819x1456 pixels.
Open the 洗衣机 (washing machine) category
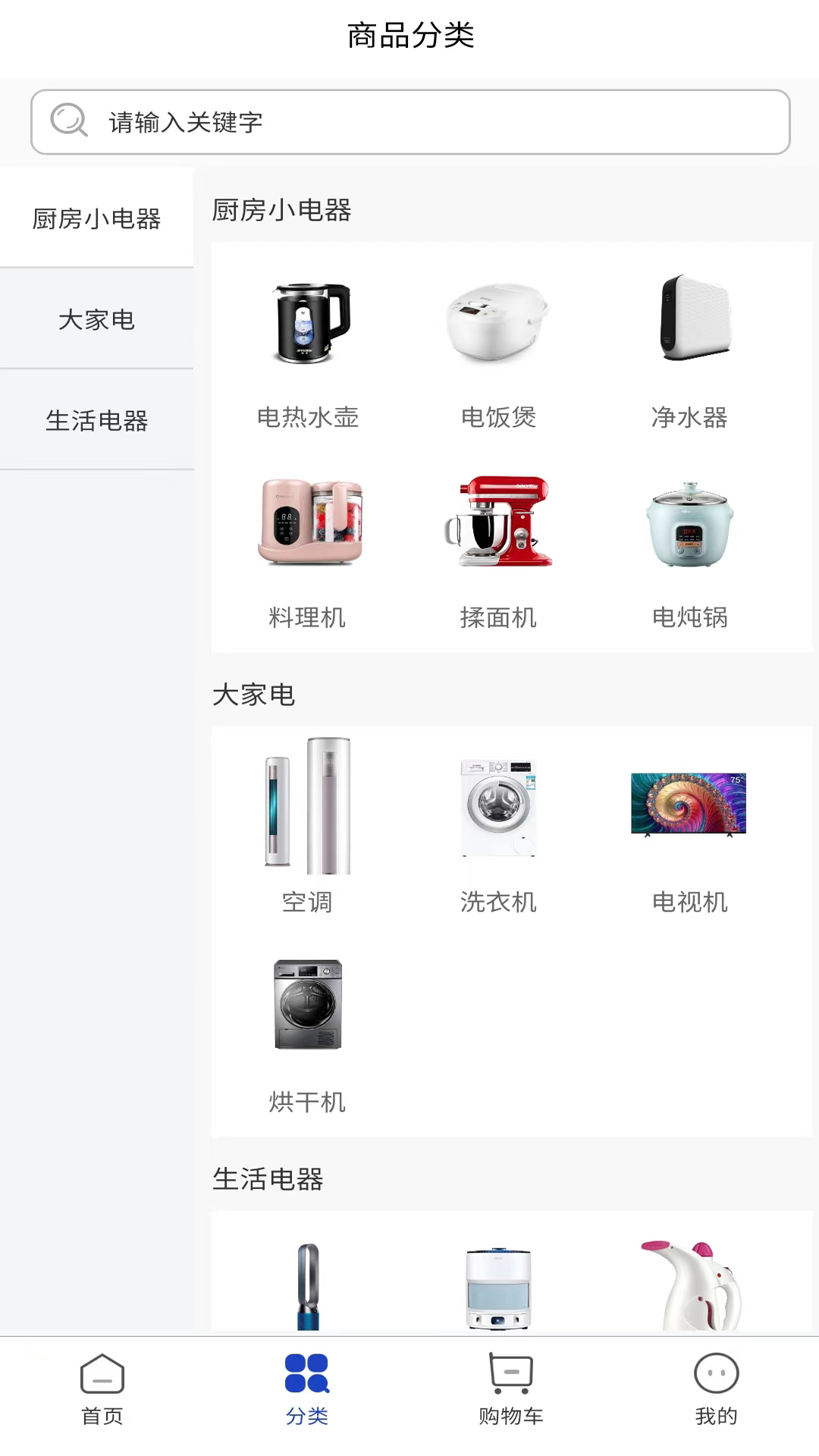[497, 808]
